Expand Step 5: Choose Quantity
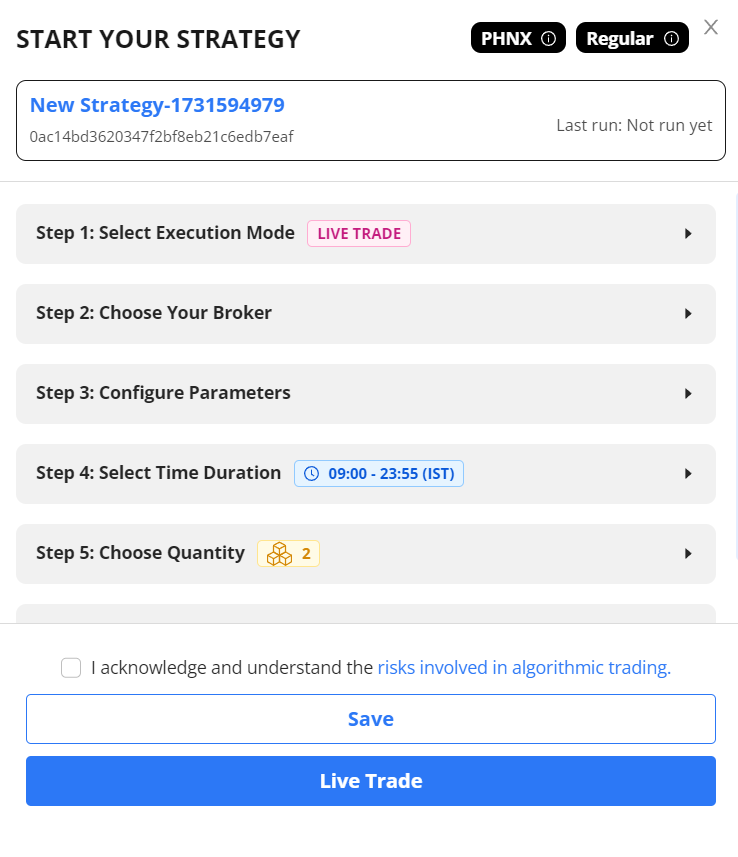This screenshot has height=857, width=738. [366, 554]
